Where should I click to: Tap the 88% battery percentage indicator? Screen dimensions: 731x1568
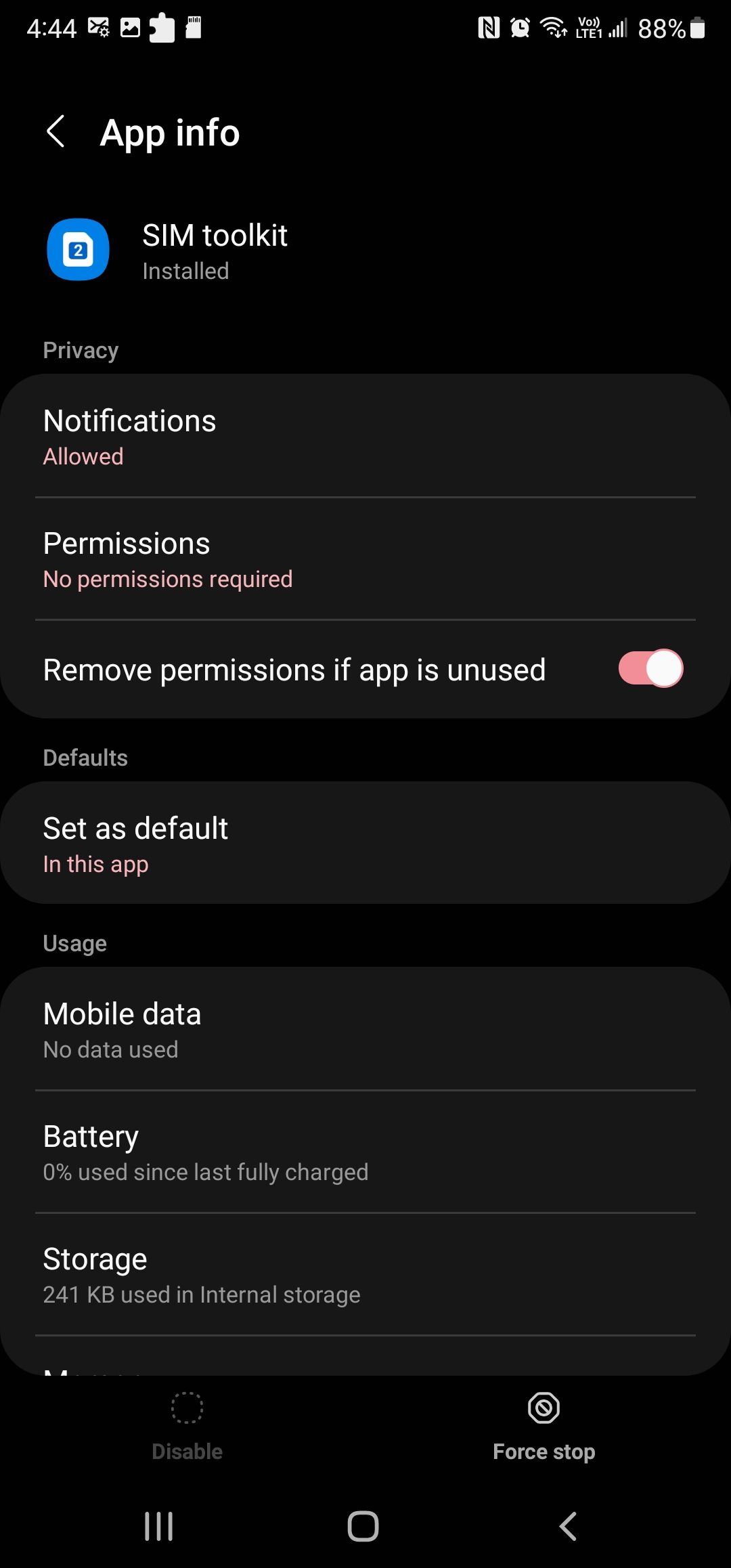660,28
